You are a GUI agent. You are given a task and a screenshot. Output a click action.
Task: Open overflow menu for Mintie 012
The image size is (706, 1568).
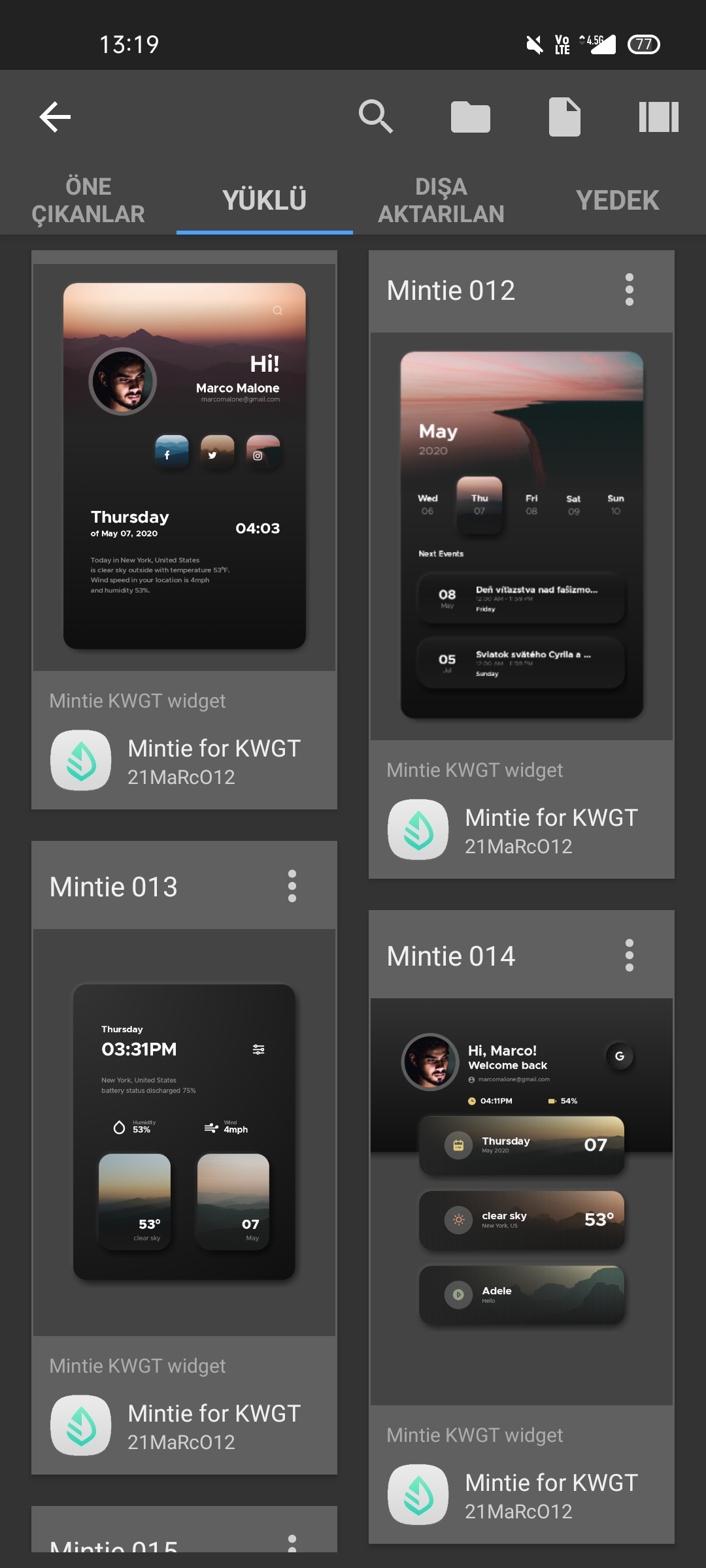click(x=630, y=289)
